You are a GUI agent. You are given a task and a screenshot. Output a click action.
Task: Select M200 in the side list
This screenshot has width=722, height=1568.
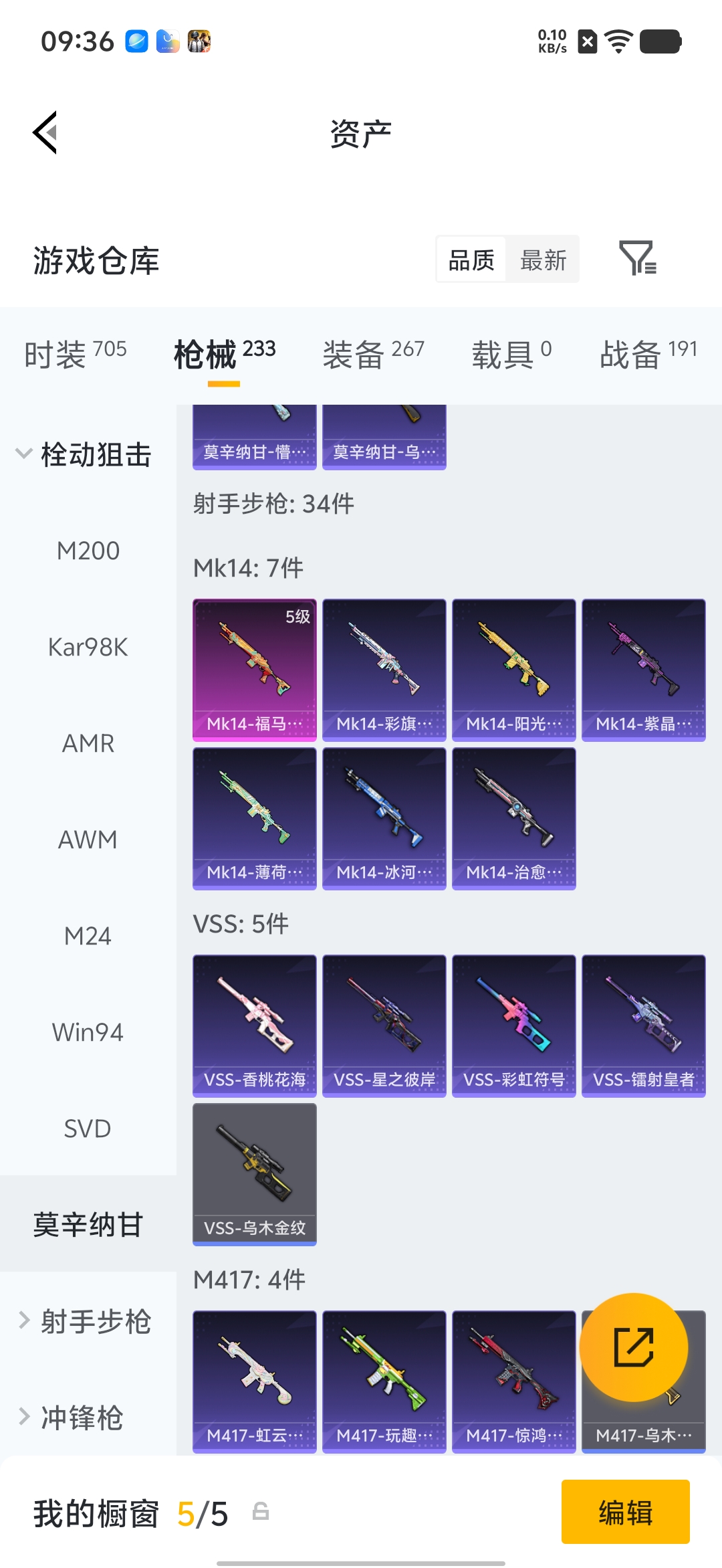pos(88,551)
